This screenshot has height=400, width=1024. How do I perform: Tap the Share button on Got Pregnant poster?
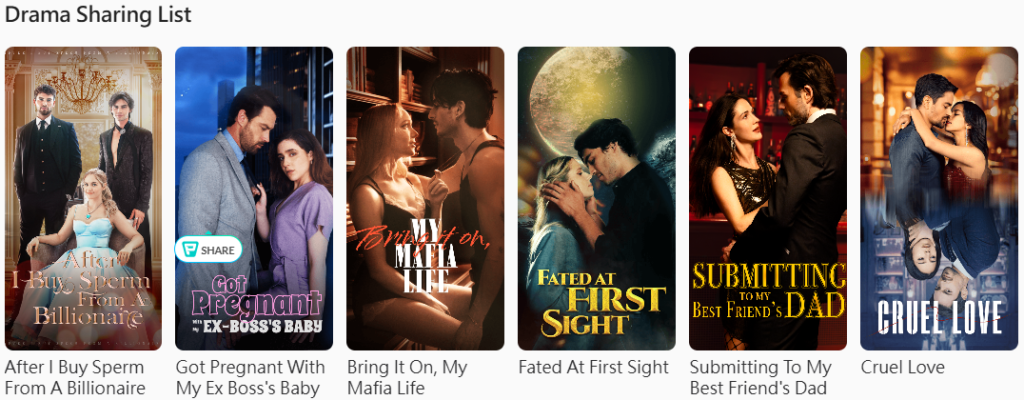207,250
